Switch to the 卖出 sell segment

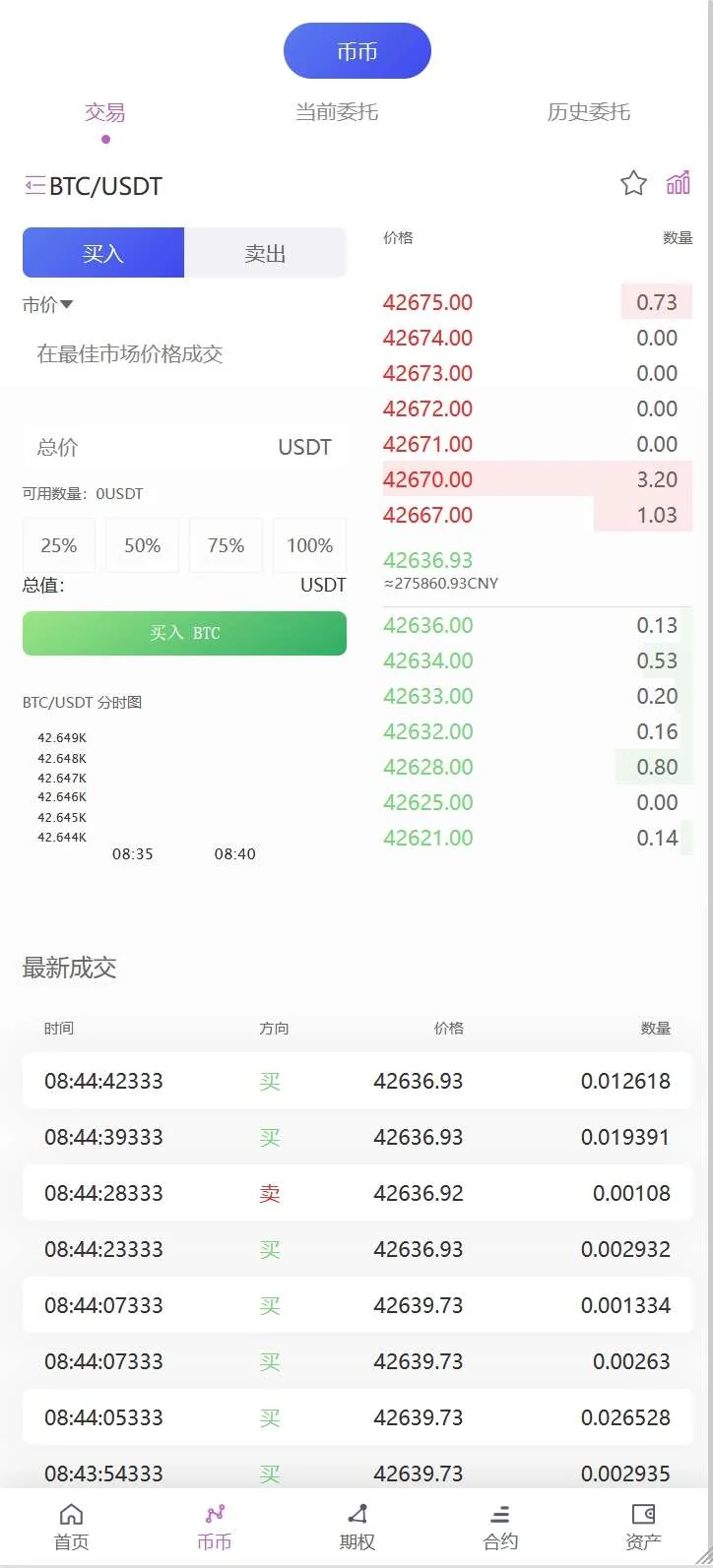coord(265,253)
